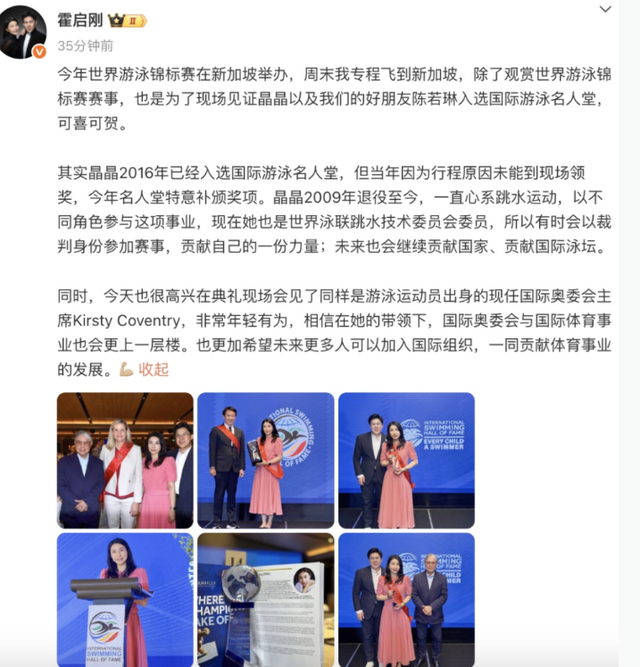Open the post options chevron menu
Screen dimensions: 640x667
tap(606, 9)
